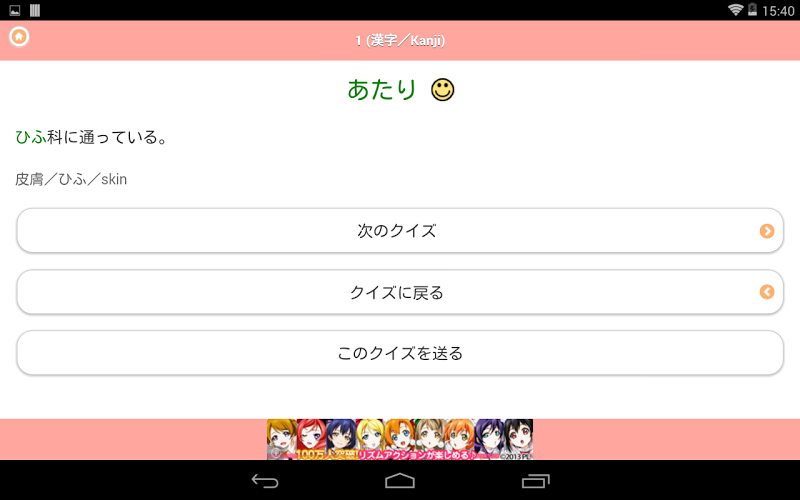
Task: Go to the next quiz (次のクイズ)
Action: 399,231
